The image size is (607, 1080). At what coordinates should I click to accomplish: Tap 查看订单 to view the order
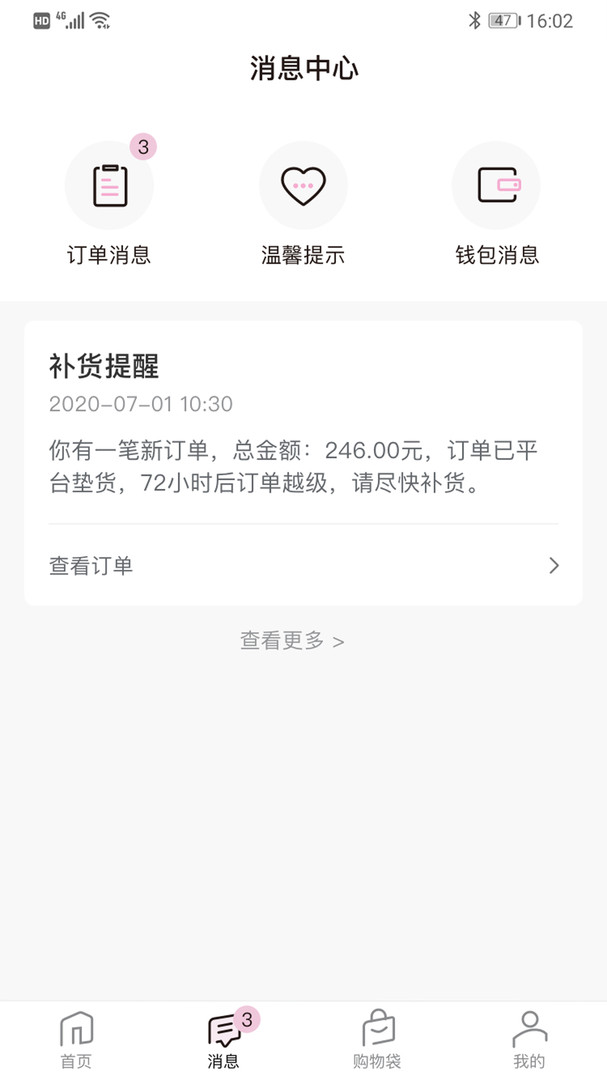pyautogui.click(x=302, y=566)
